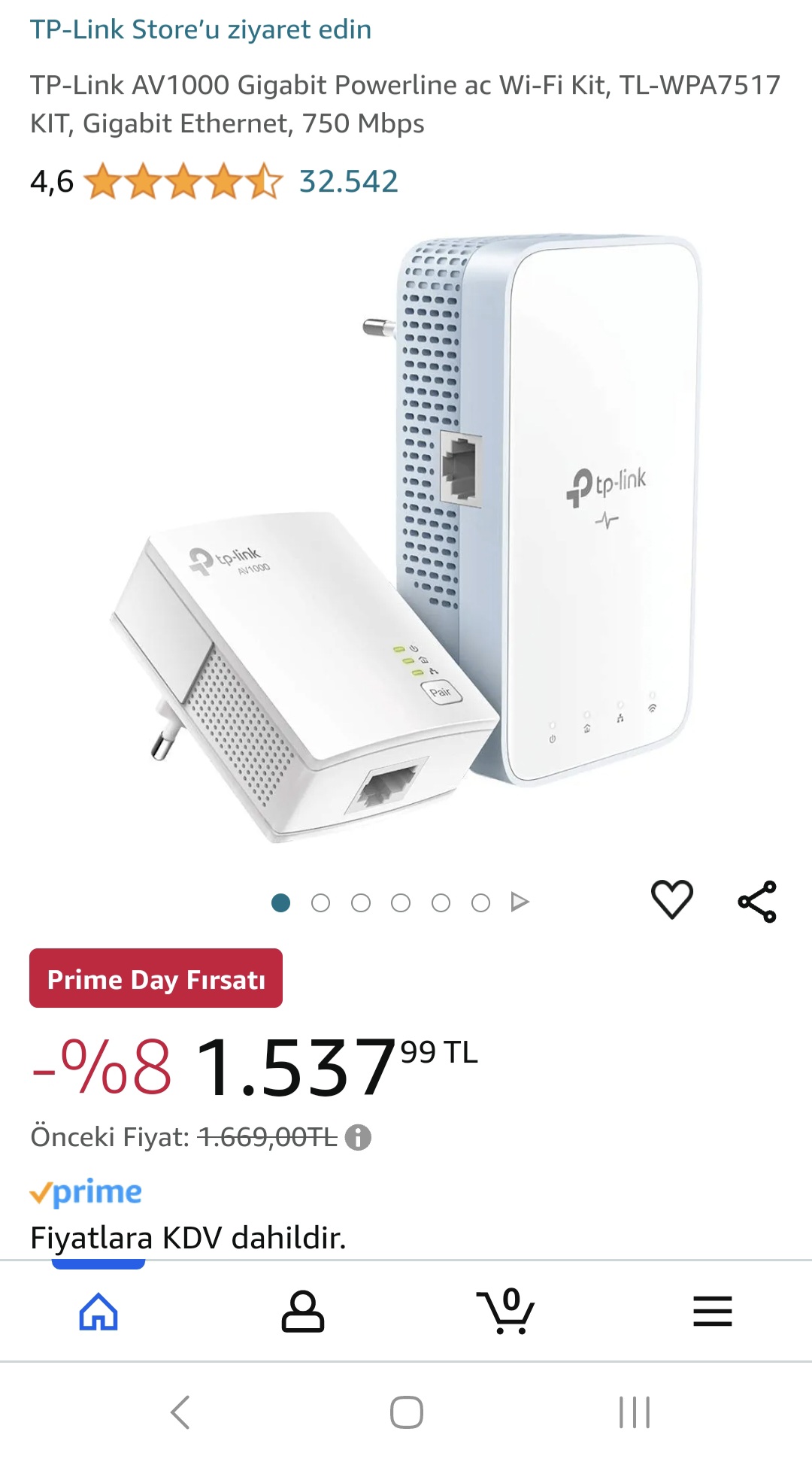Open the hamburger menu tab
This screenshot has height=1462, width=812.
point(712,1311)
